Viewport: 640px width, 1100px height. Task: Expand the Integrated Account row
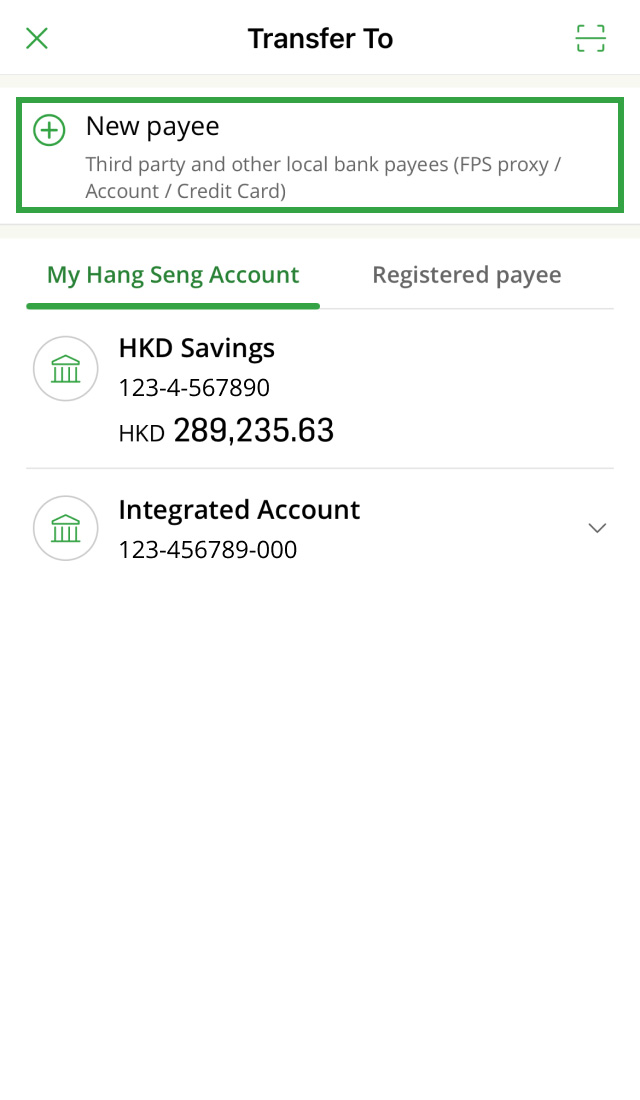[x=597, y=528]
